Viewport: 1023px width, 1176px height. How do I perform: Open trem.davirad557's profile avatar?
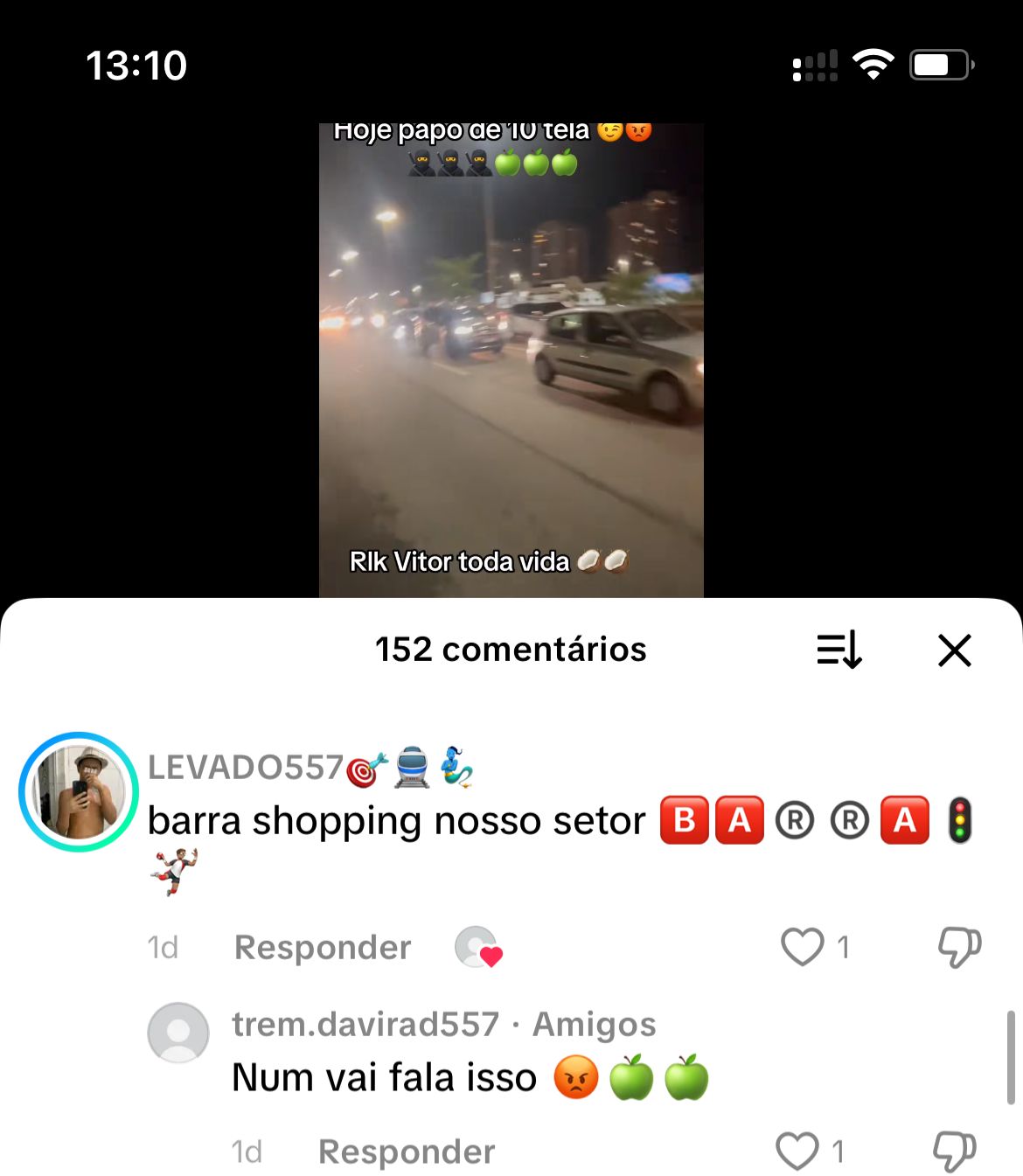pos(178,1033)
